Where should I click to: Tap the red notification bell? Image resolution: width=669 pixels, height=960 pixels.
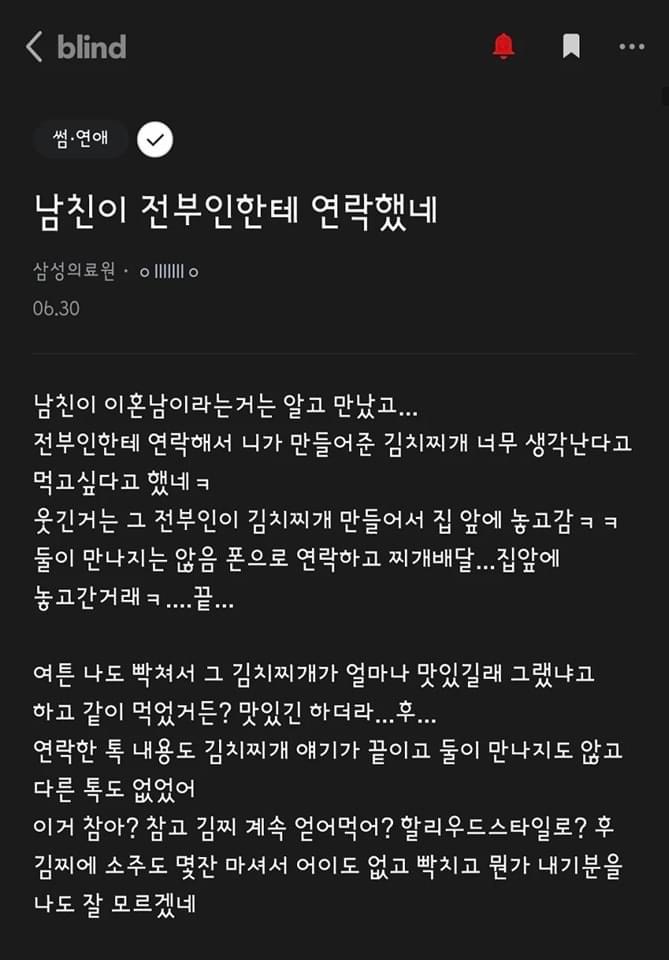point(504,46)
